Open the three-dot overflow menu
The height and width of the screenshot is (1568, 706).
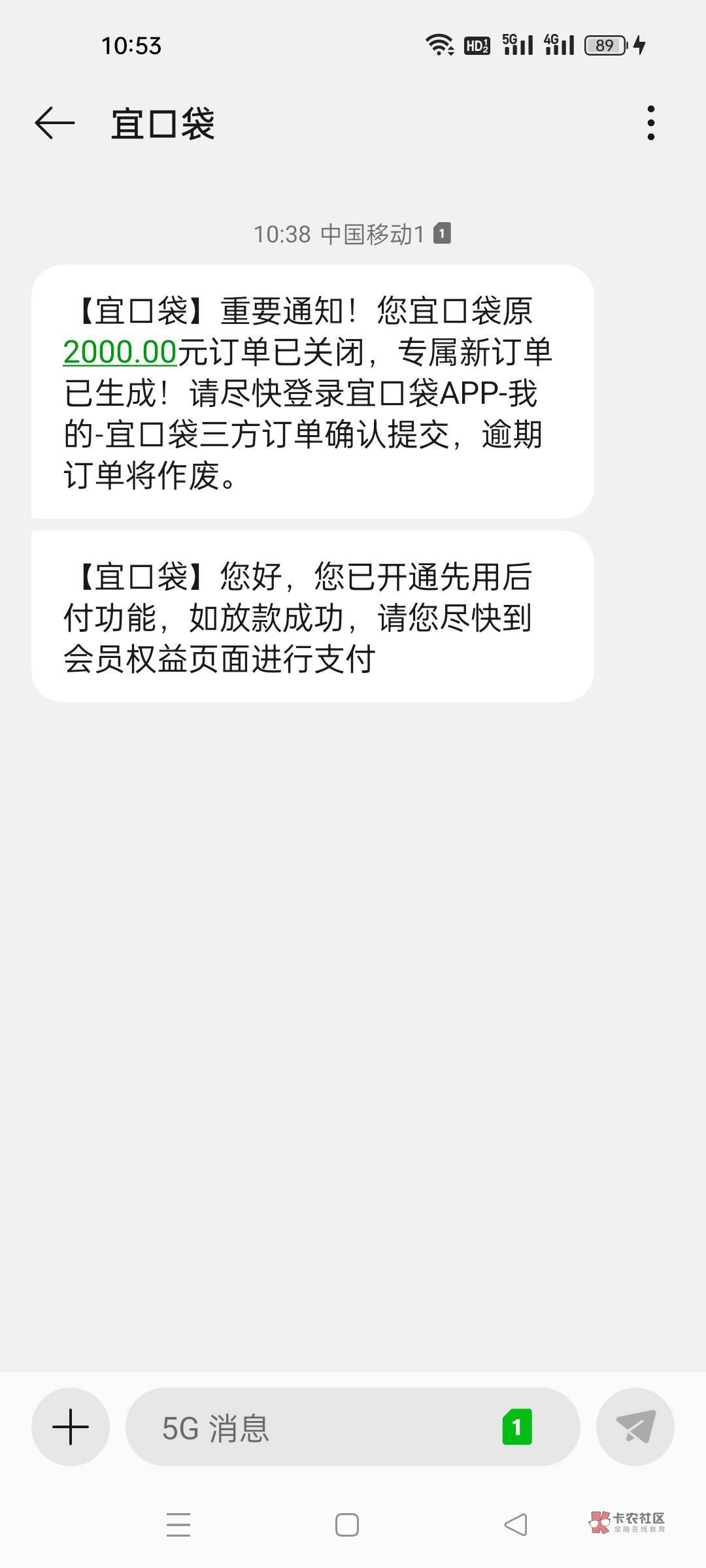650,123
